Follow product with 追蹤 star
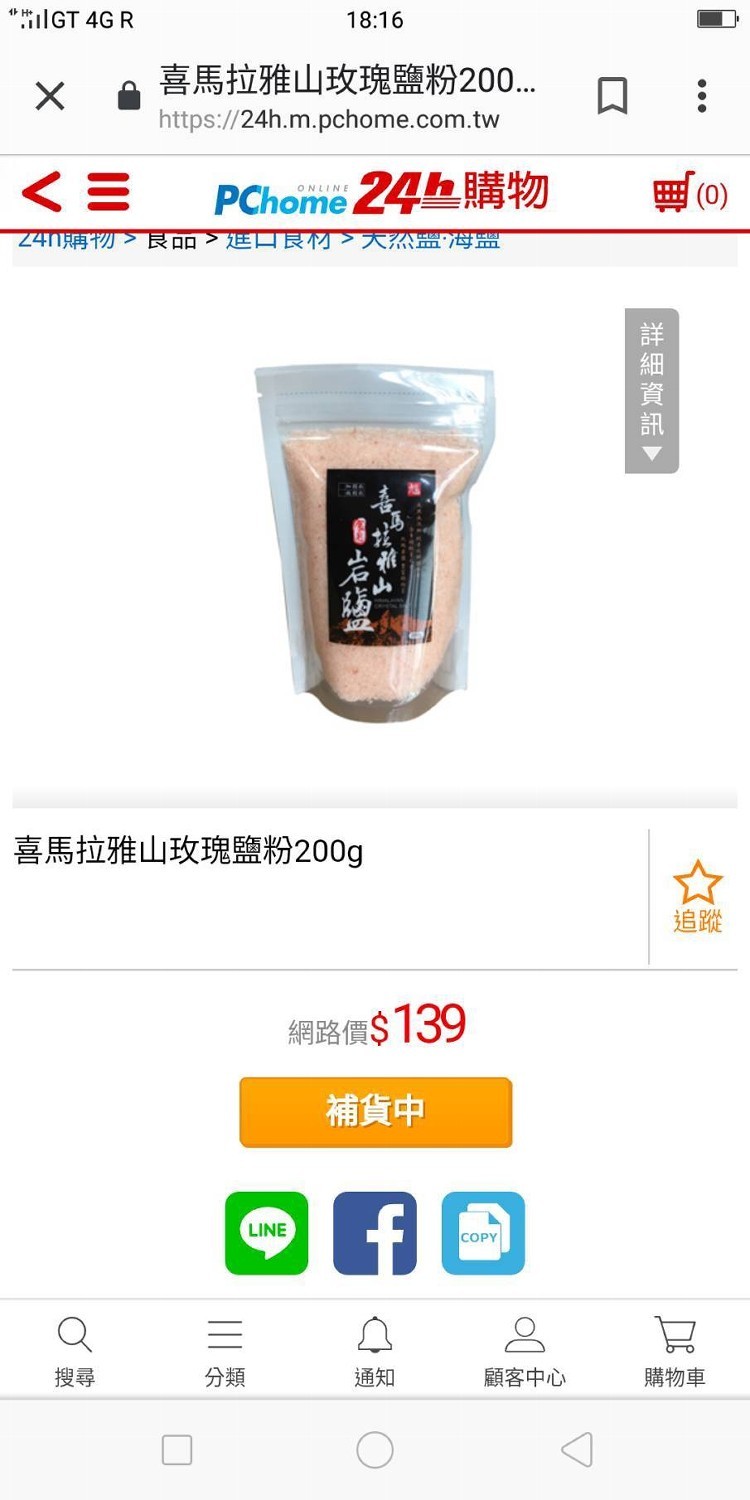 tap(697, 897)
